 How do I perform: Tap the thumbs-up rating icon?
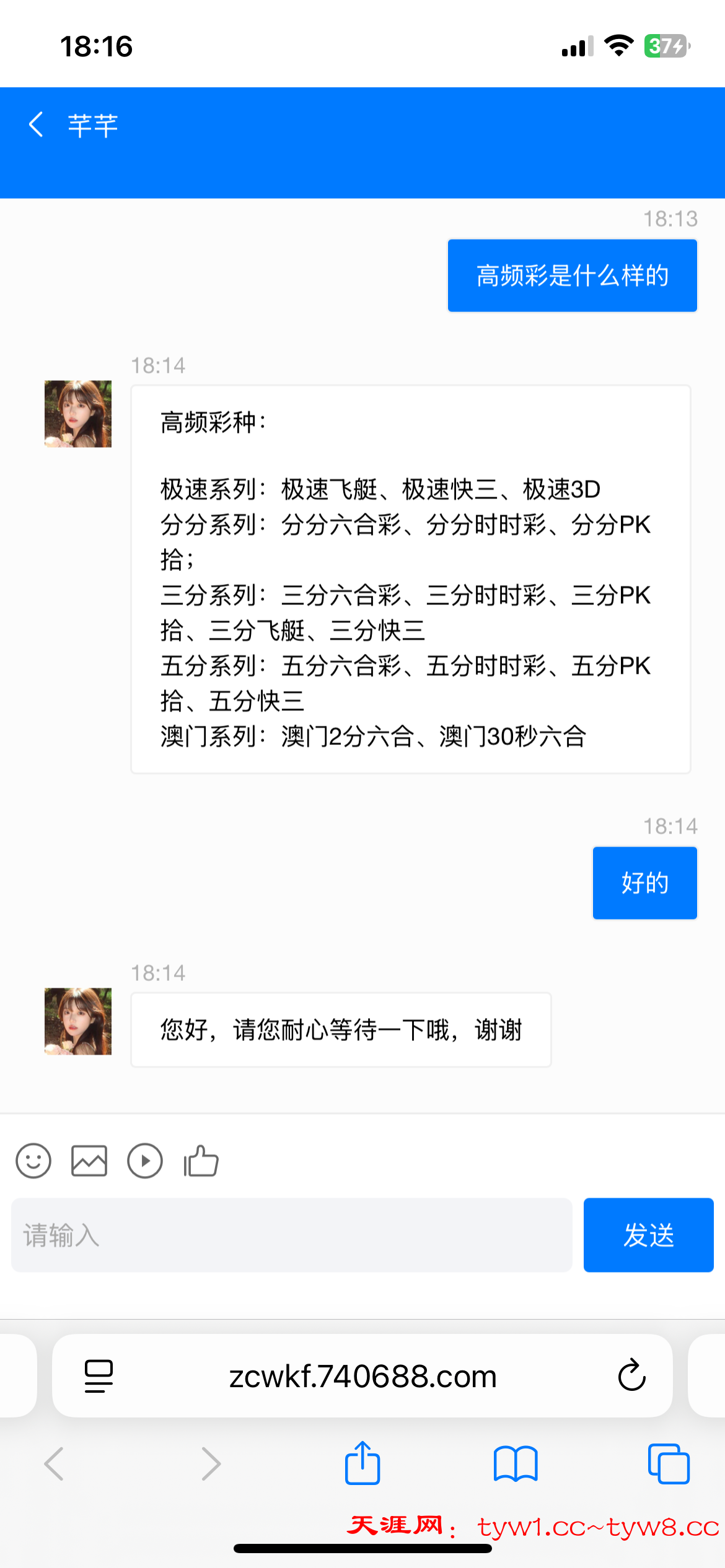coord(201,1161)
